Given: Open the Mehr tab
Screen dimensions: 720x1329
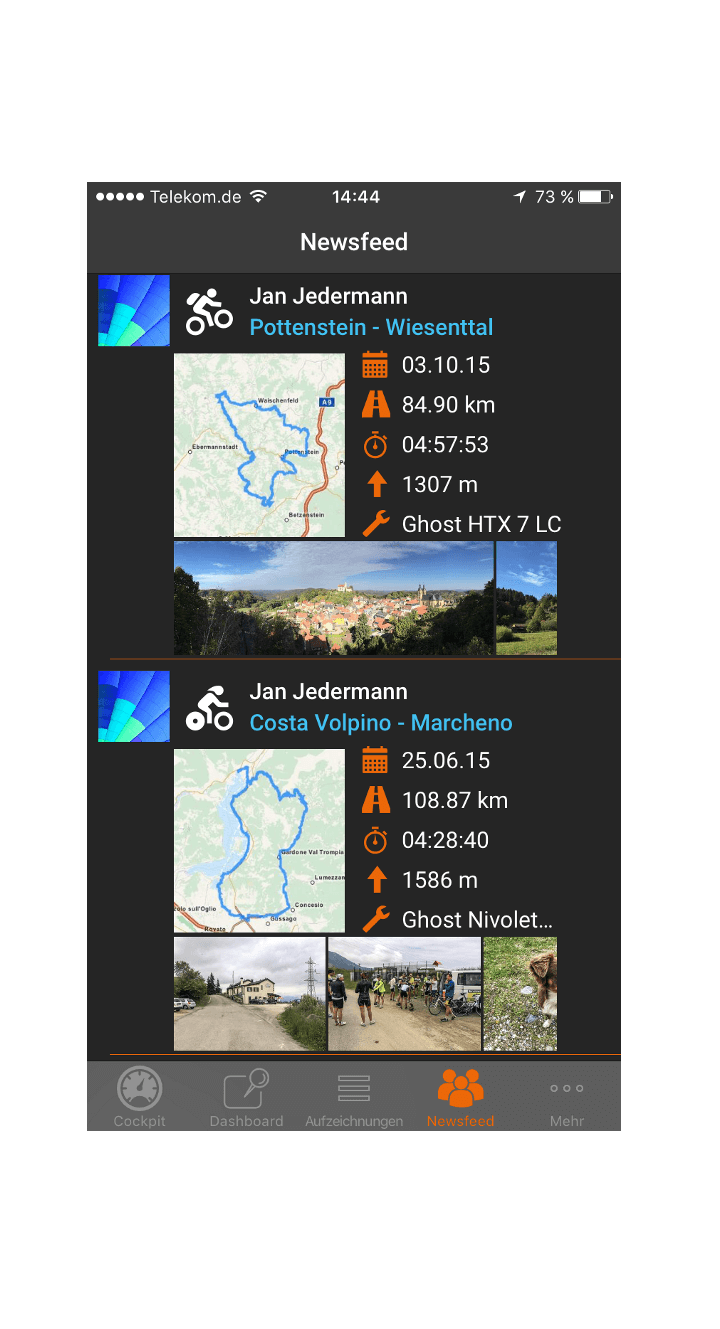Looking at the screenshot, I should pyautogui.click(x=566, y=1097).
